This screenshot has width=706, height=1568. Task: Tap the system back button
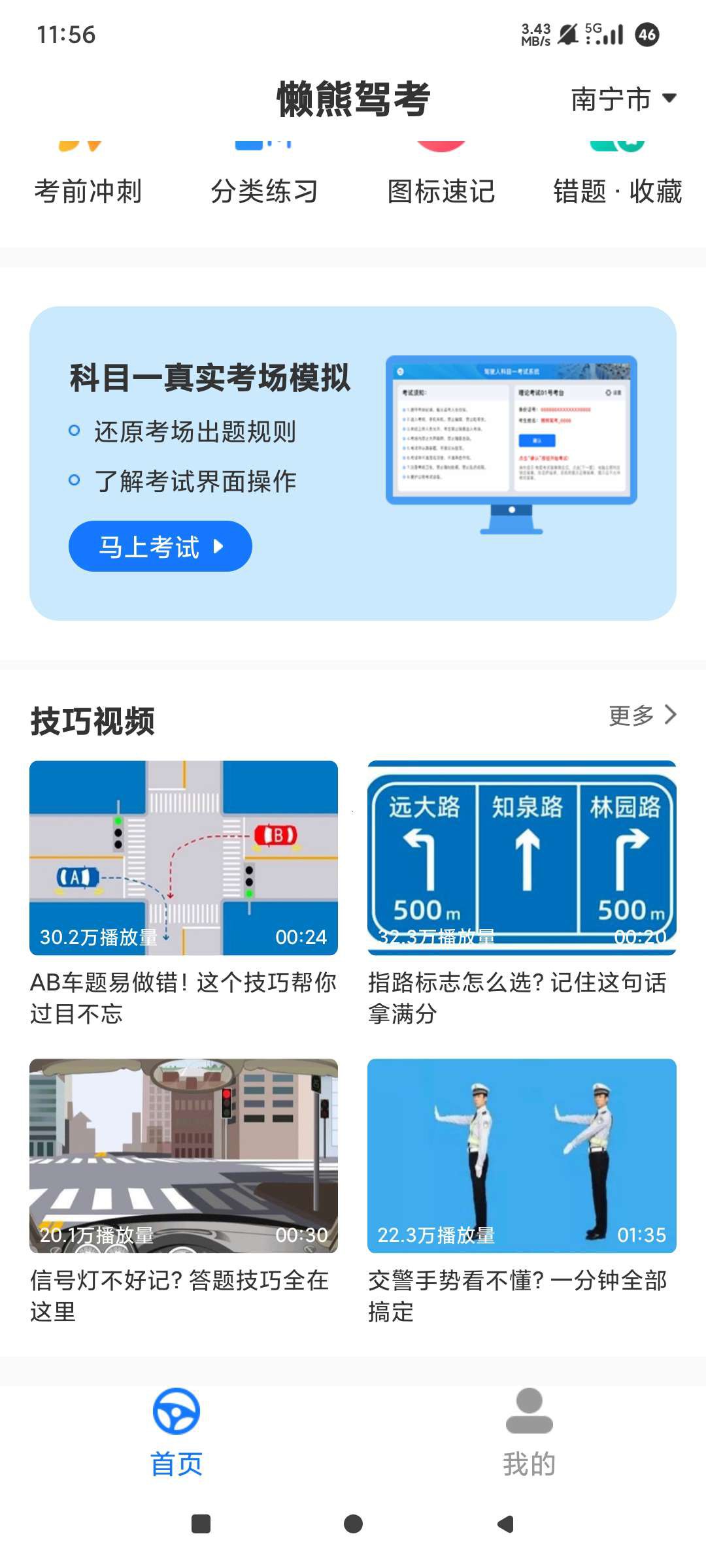coord(505,1524)
